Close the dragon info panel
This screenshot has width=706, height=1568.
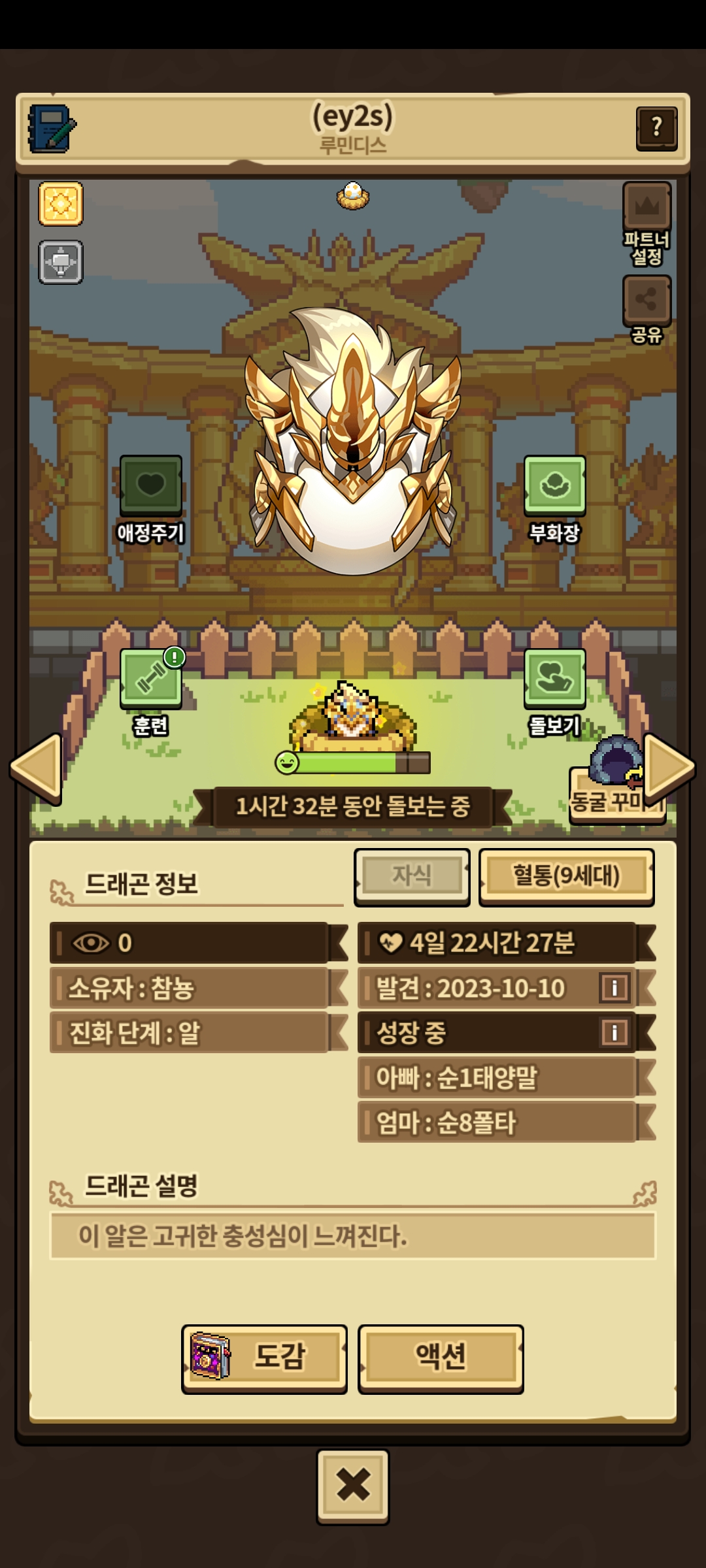click(x=353, y=1486)
